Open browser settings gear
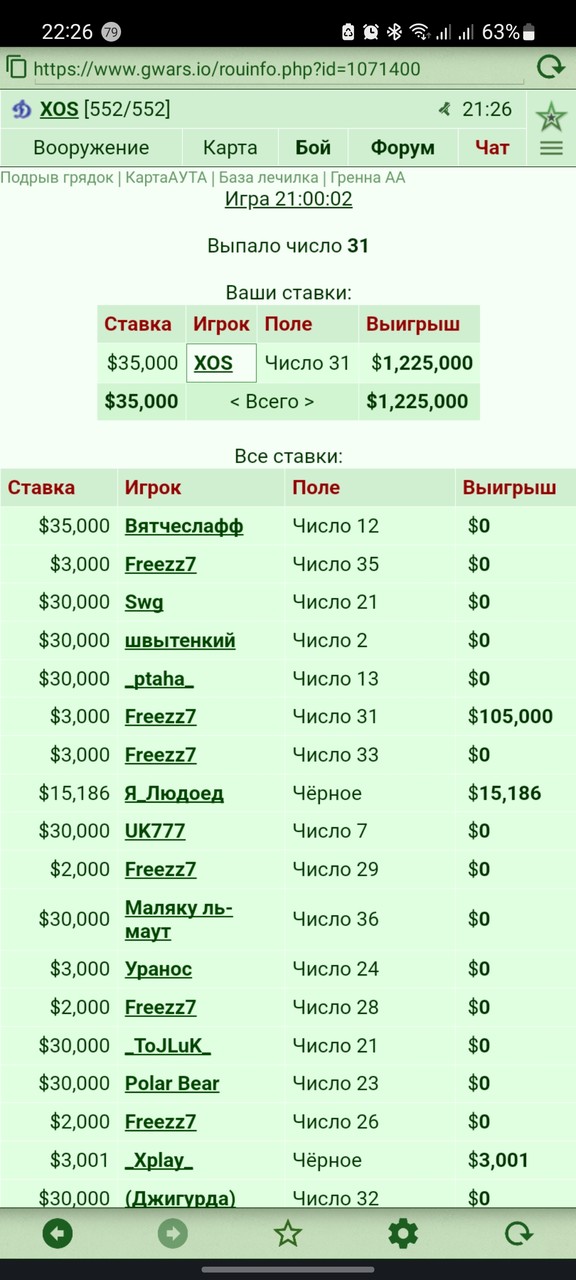 pyautogui.click(x=403, y=1234)
